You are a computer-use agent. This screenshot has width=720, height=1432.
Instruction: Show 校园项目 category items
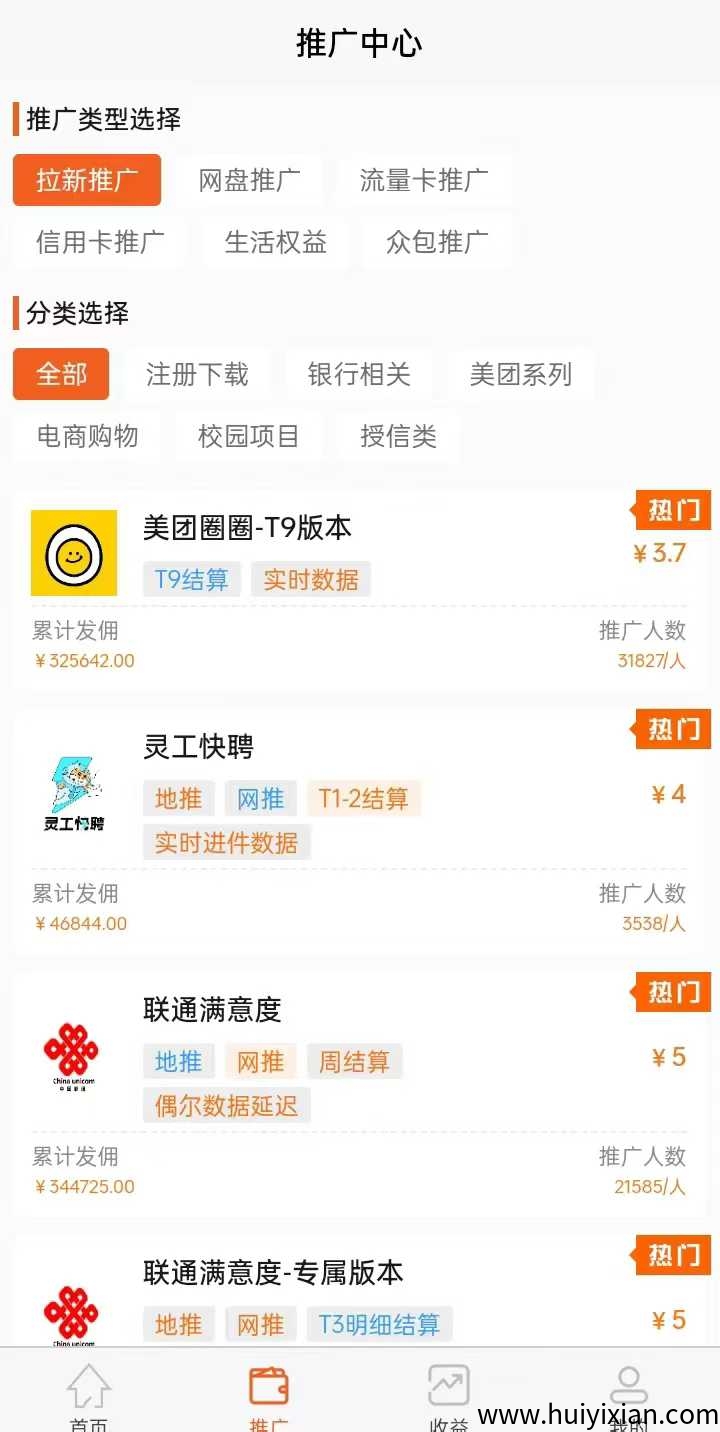pos(249,437)
